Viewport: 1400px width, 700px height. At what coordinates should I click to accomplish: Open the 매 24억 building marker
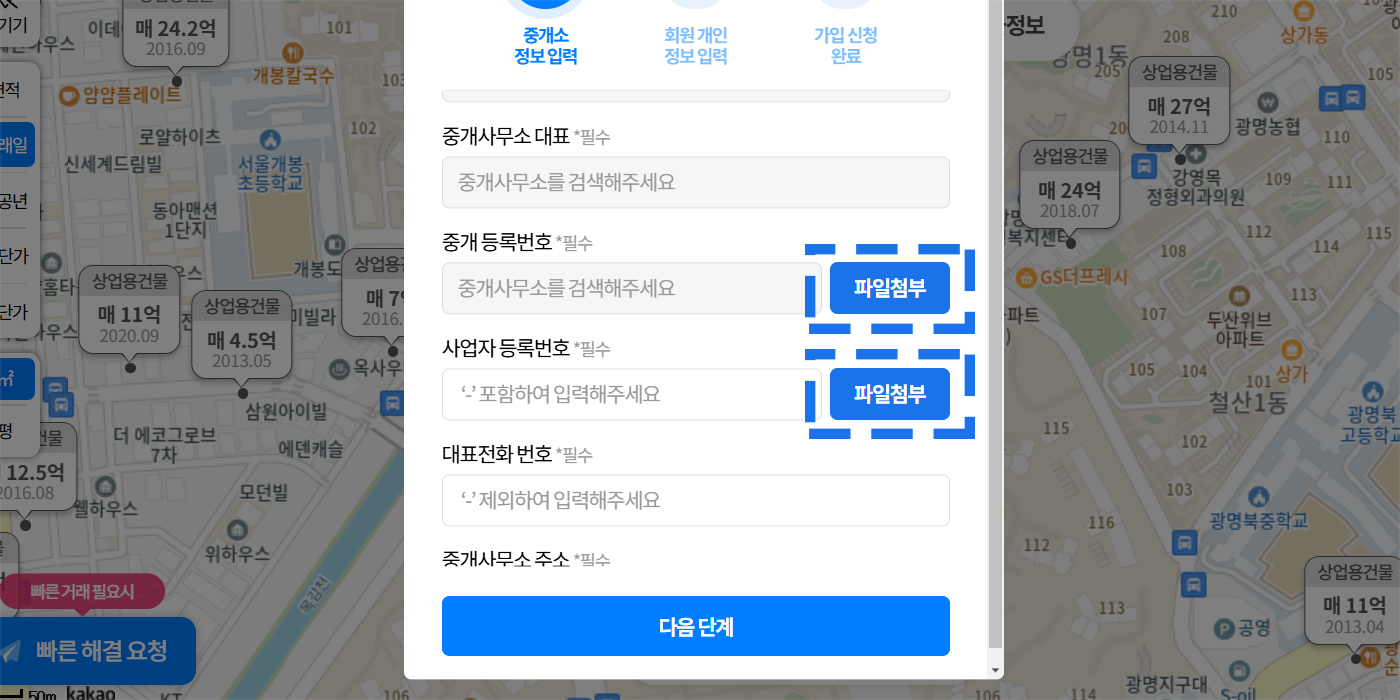coord(1069,189)
